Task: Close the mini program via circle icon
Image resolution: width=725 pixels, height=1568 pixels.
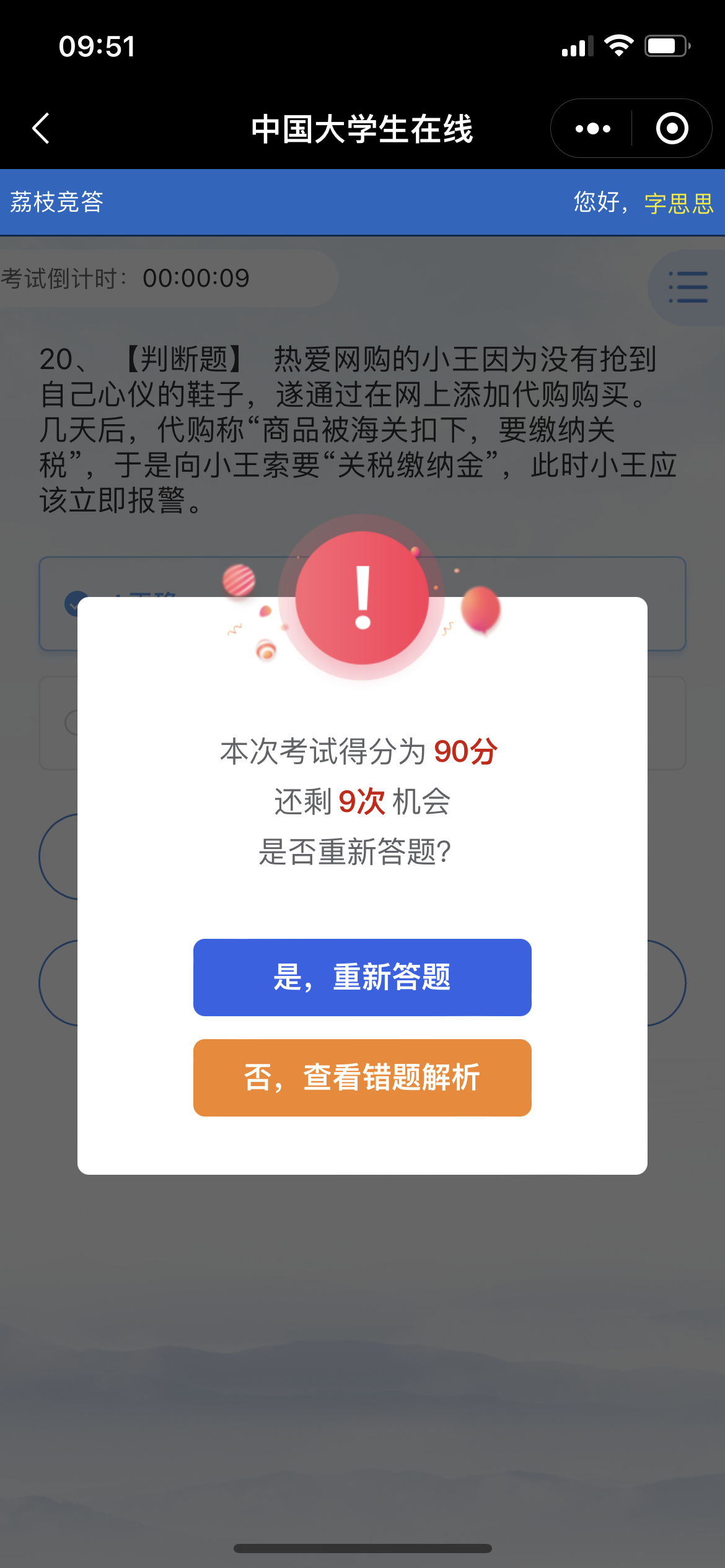Action: [x=672, y=128]
